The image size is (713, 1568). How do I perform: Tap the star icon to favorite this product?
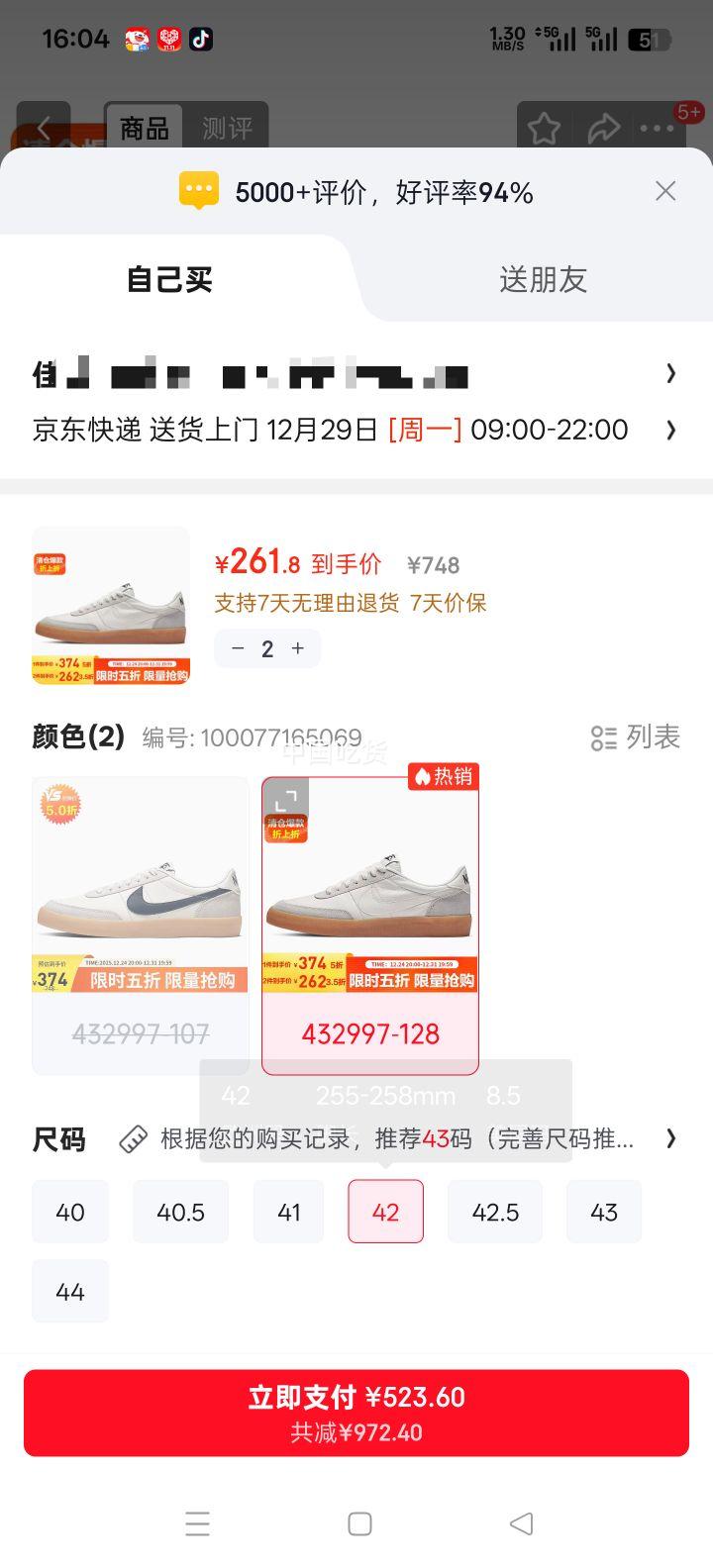point(544,128)
